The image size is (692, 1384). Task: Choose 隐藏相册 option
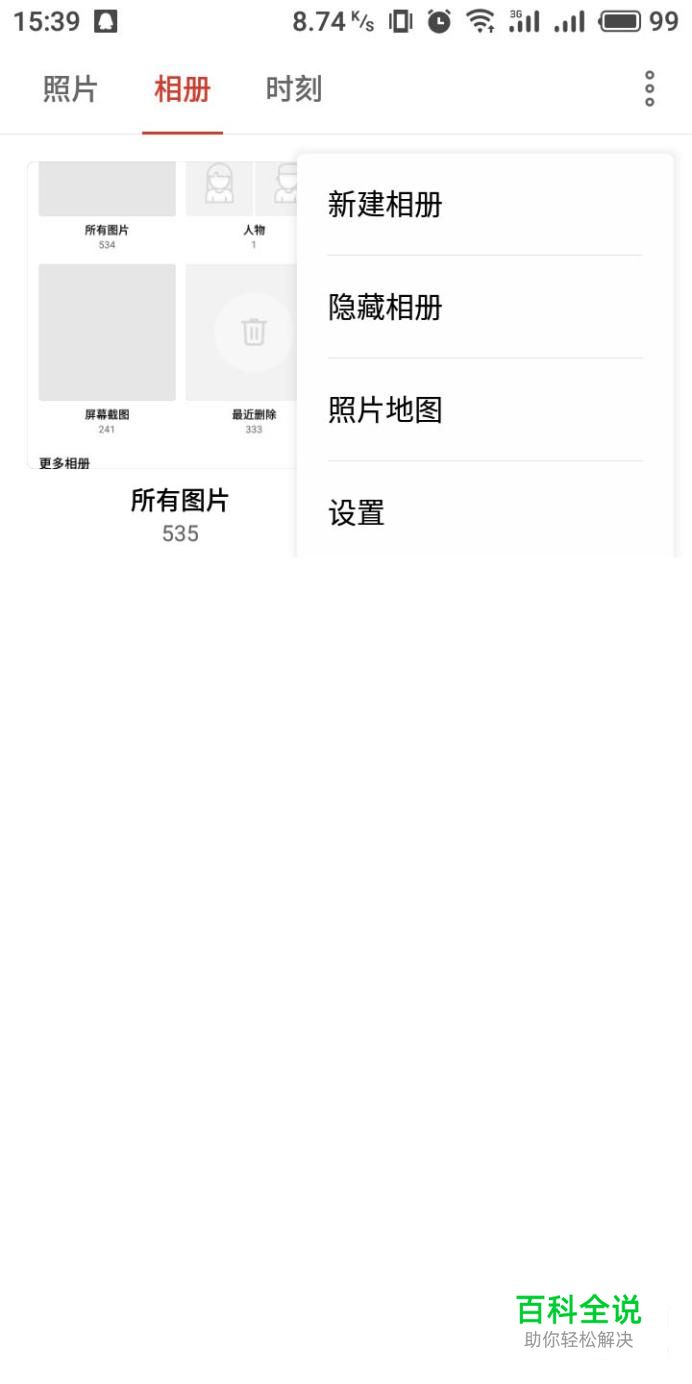click(385, 308)
